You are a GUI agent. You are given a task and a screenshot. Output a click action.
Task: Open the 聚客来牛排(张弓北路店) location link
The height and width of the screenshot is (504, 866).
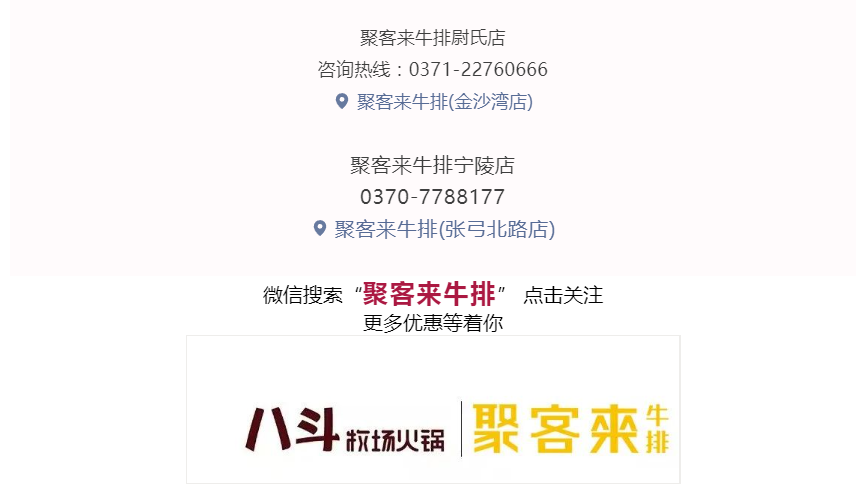pos(444,230)
